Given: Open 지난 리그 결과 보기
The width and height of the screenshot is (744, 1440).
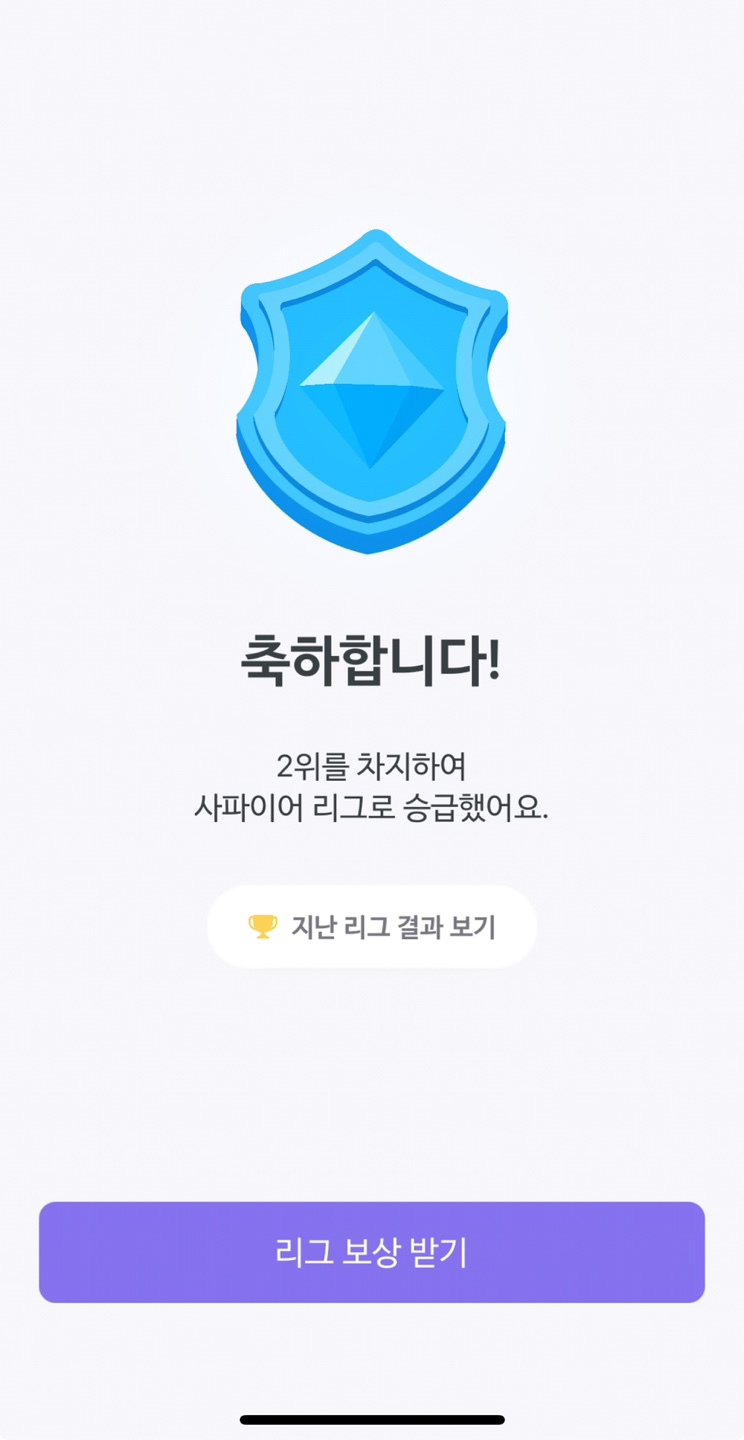Looking at the screenshot, I should 372,927.
